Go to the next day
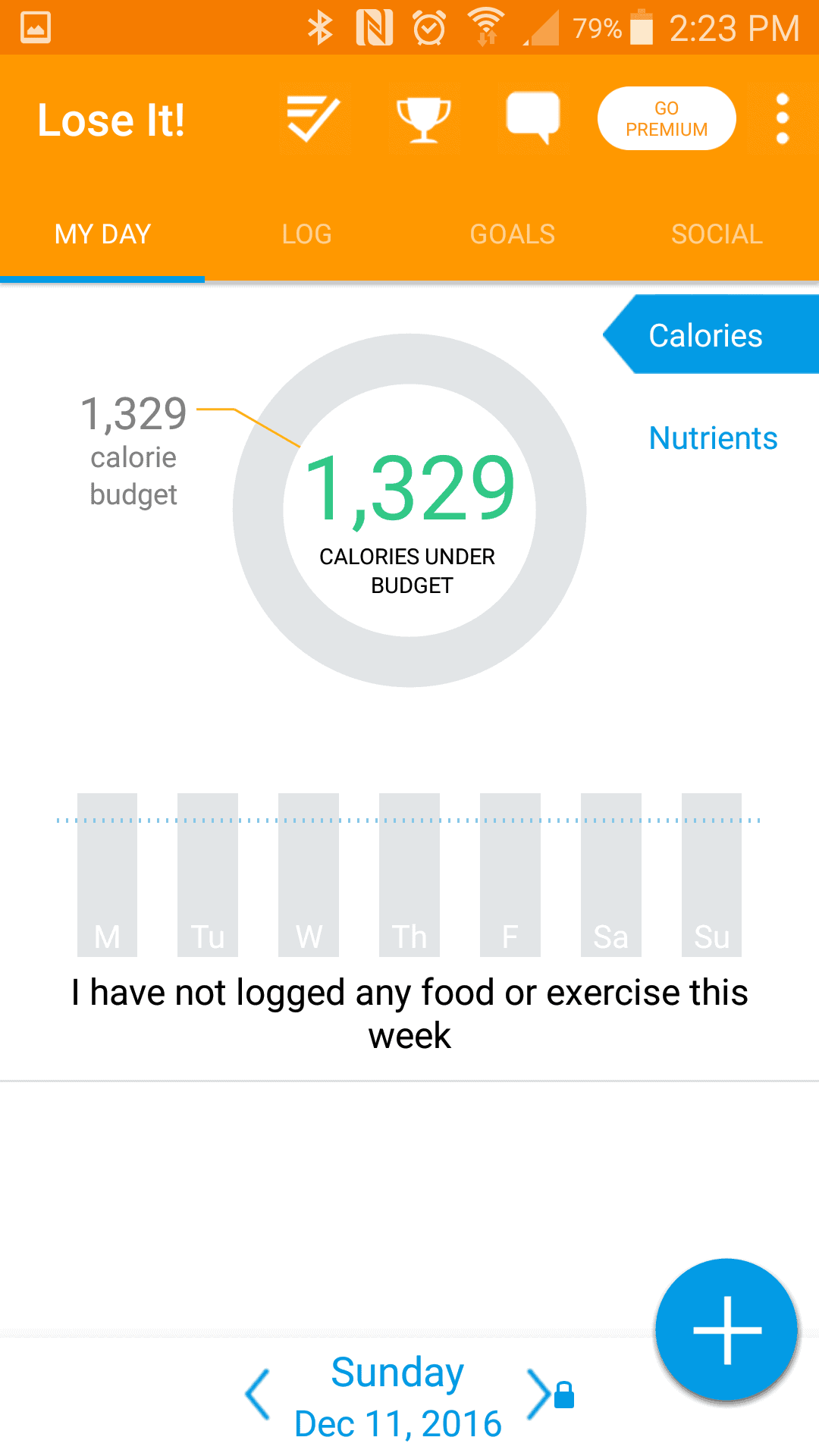819x1456 pixels. pos(538,1394)
